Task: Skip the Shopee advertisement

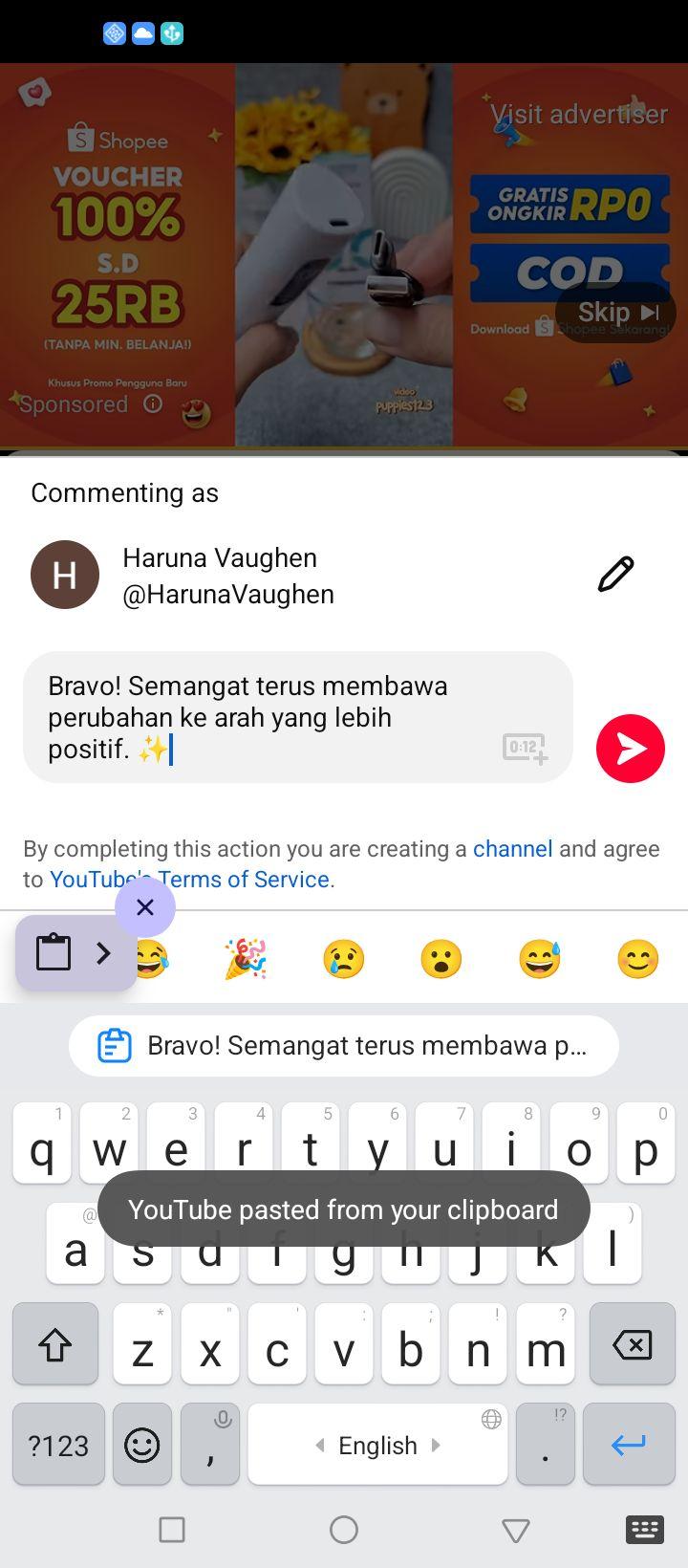Action: pyautogui.click(x=616, y=313)
